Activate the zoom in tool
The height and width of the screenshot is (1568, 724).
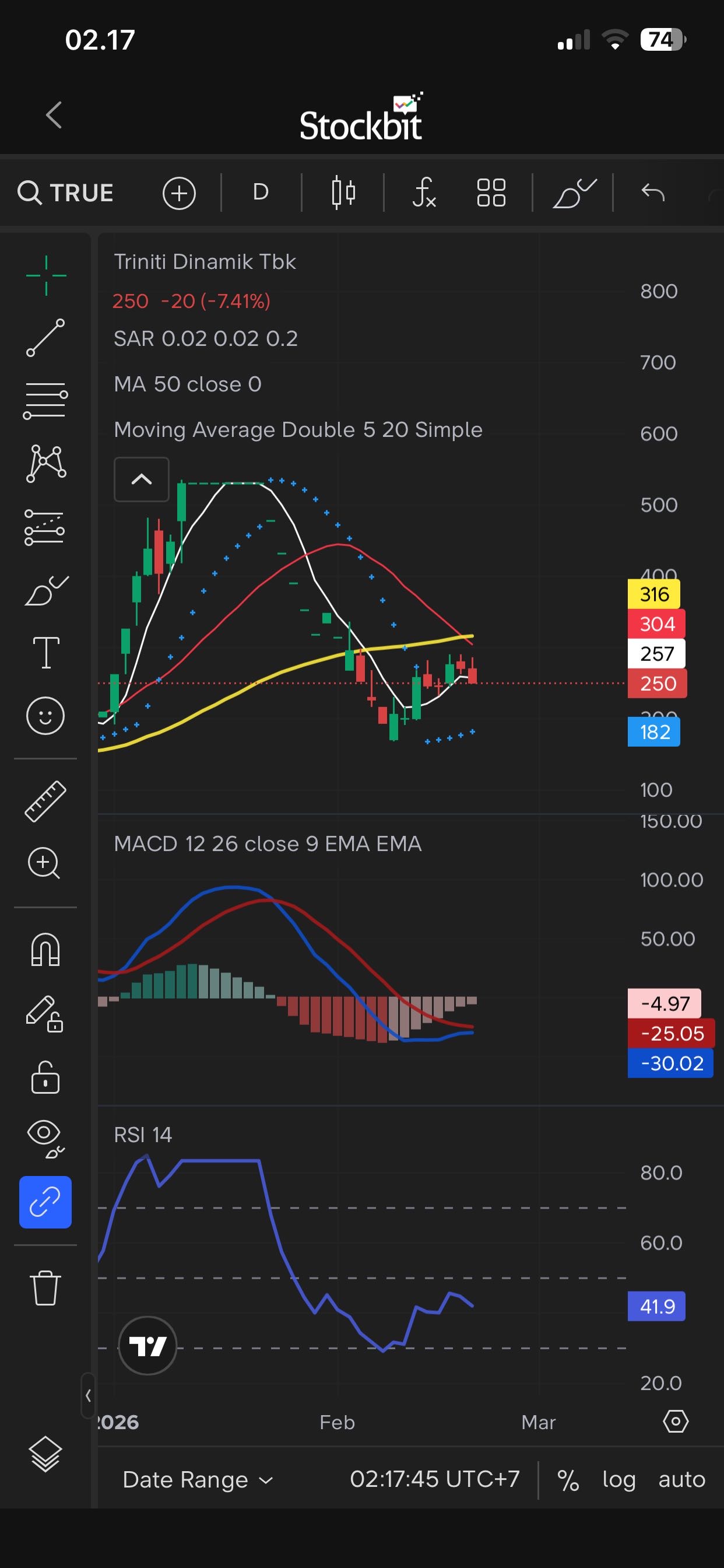[44, 863]
